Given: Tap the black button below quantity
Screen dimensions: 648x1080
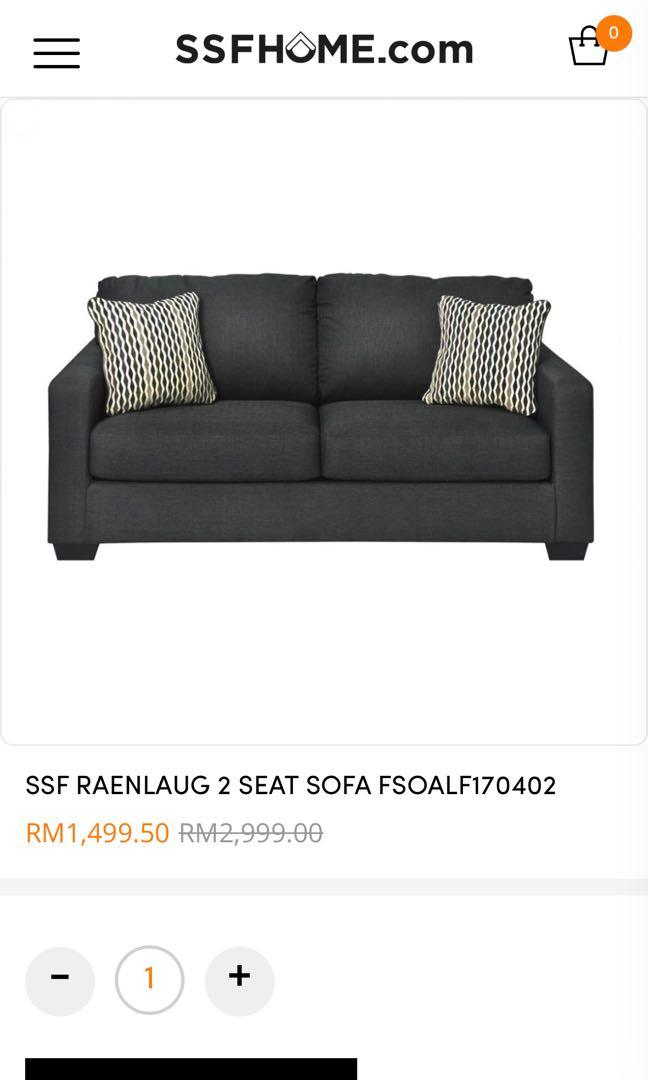Looking at the screenshot, I should (190, 1068).
